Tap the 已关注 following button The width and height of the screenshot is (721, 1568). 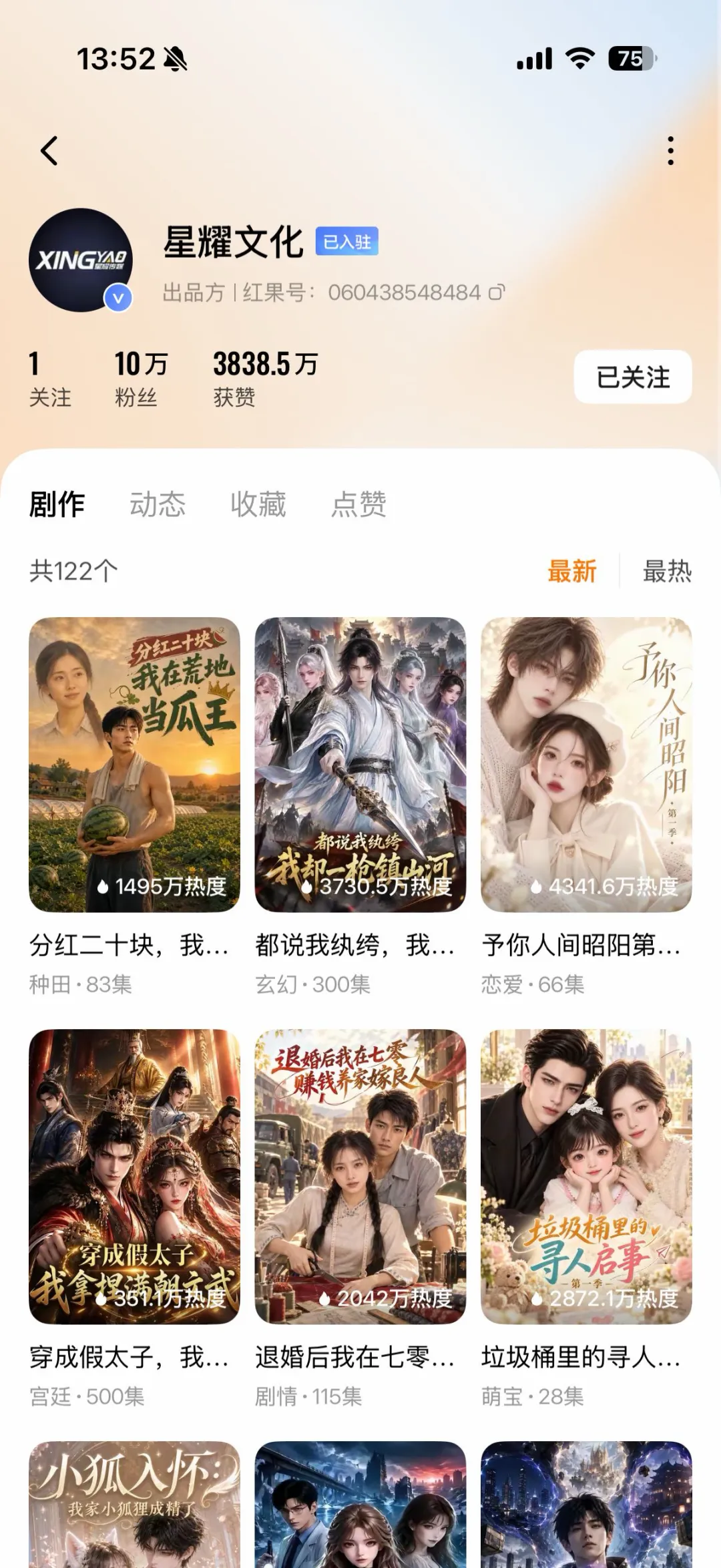[633, 377]
